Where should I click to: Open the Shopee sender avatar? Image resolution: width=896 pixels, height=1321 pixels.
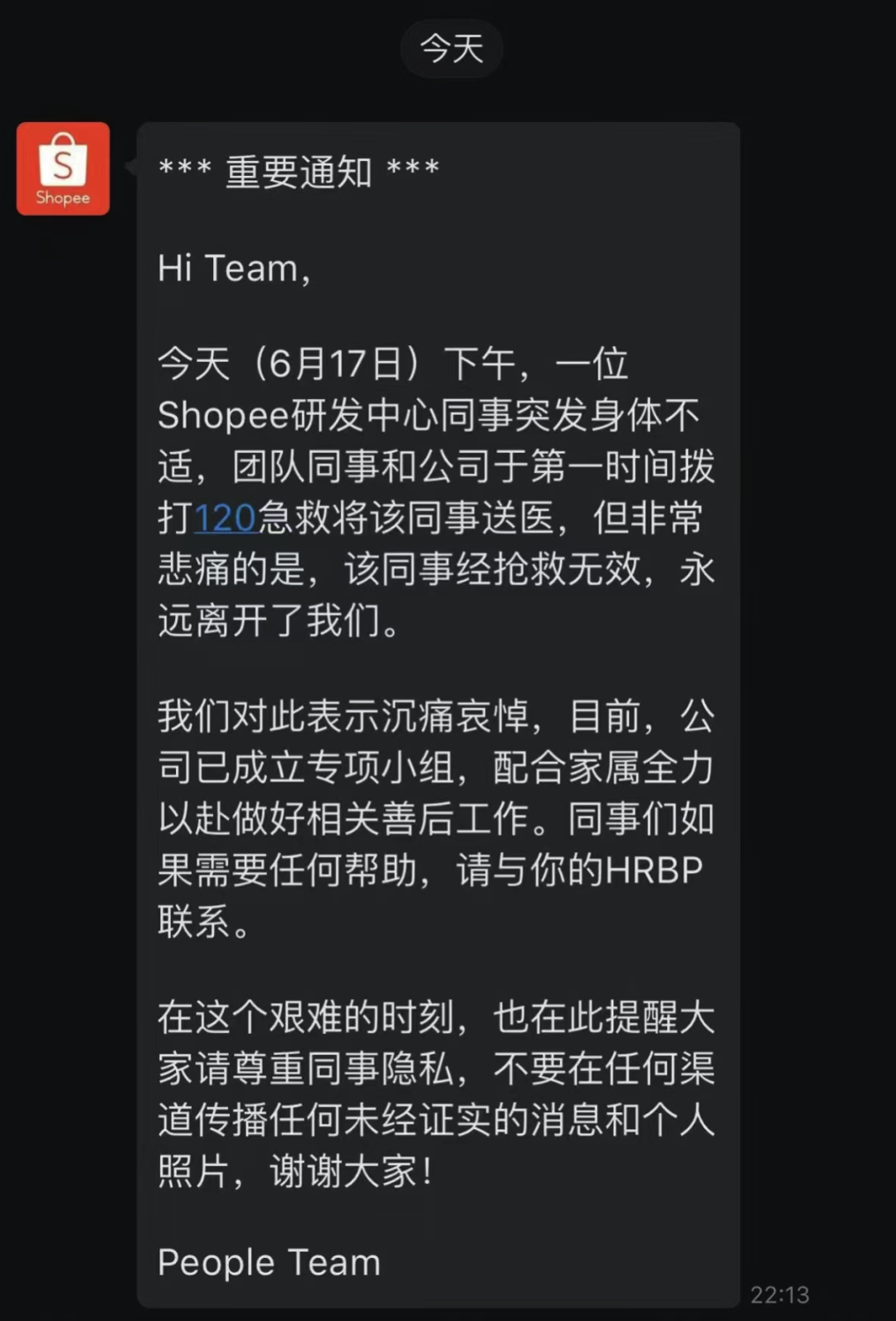point(63,169)
